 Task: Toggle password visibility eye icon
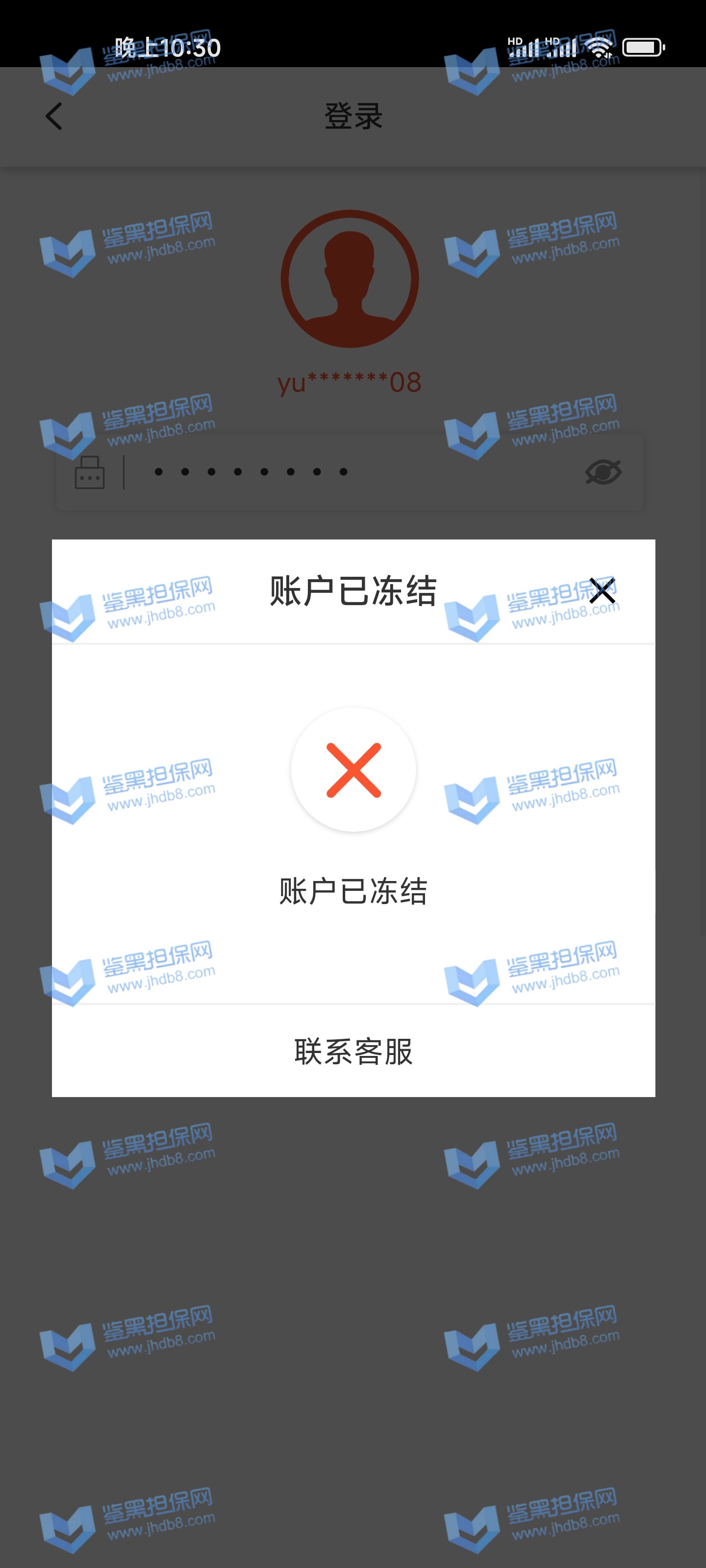pos(603,472)
